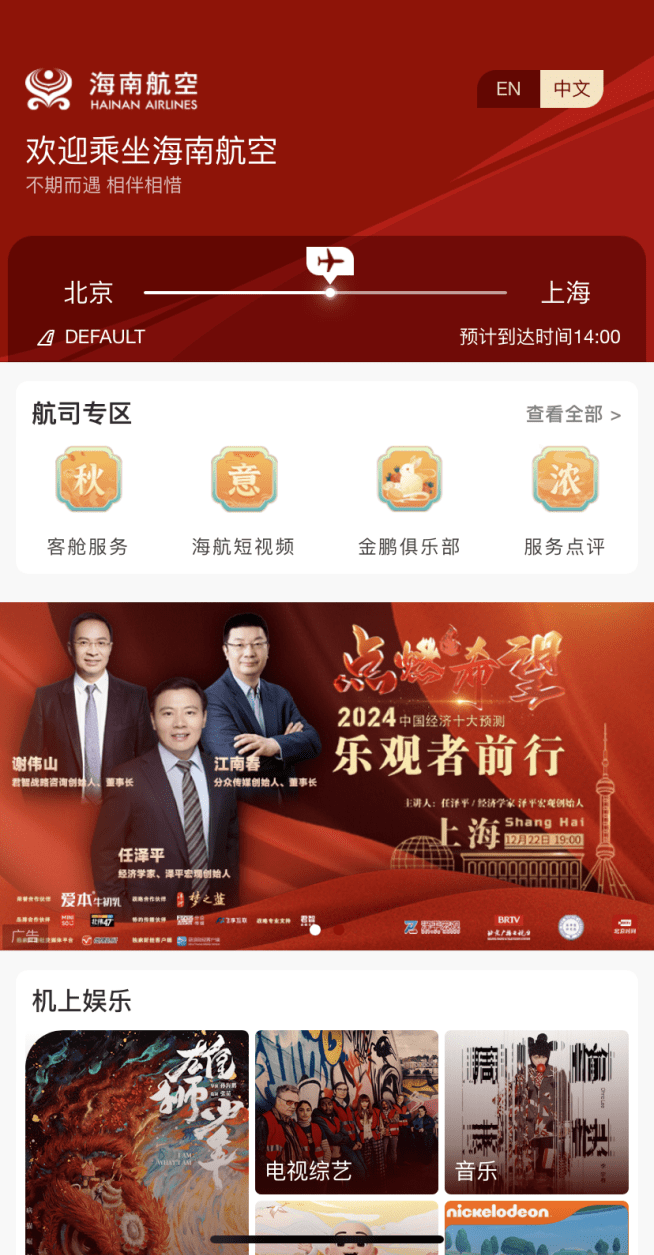Viewport: 654px width, 1255px height.
Task: Open 金鹏俱乐部 club page
Action: (x=409, y=502)
